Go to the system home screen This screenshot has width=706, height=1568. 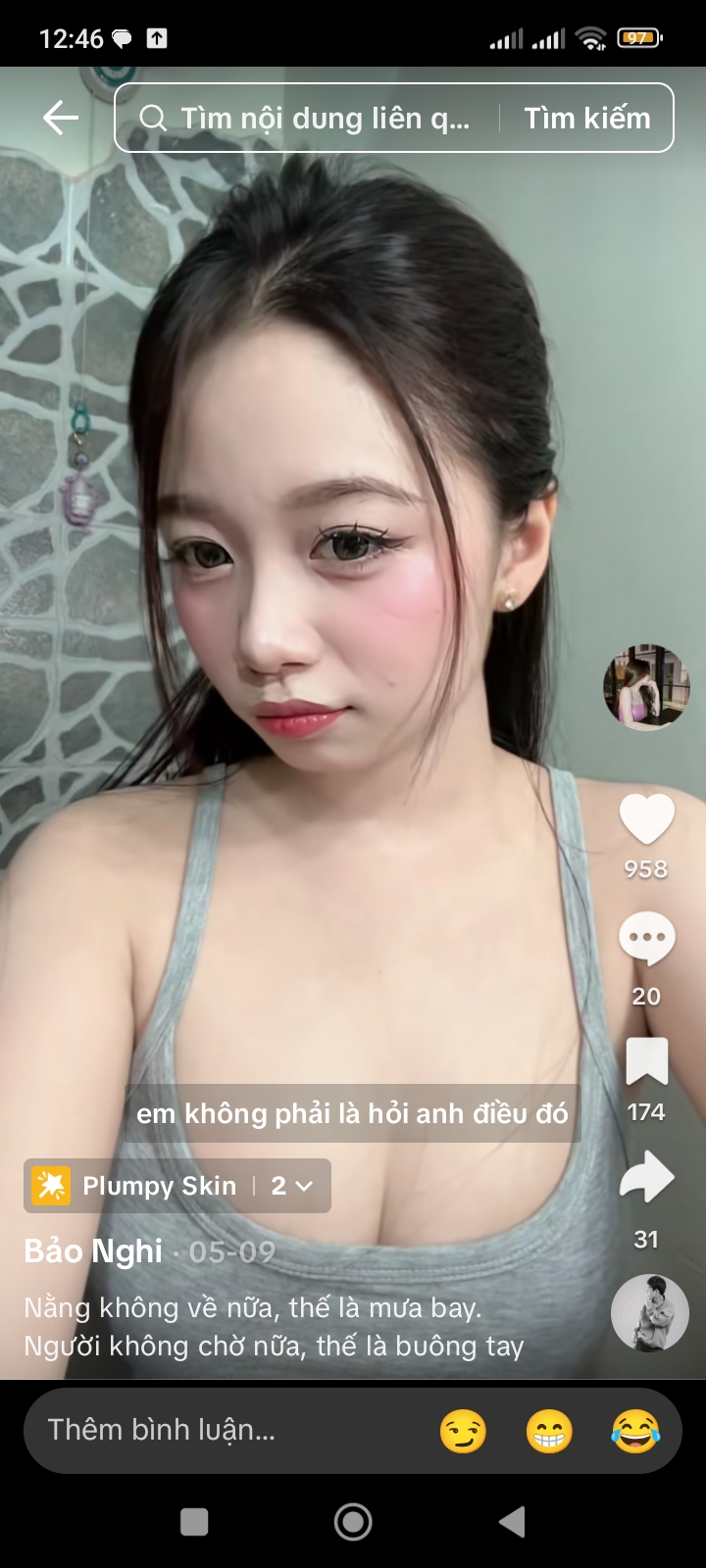353,1522
